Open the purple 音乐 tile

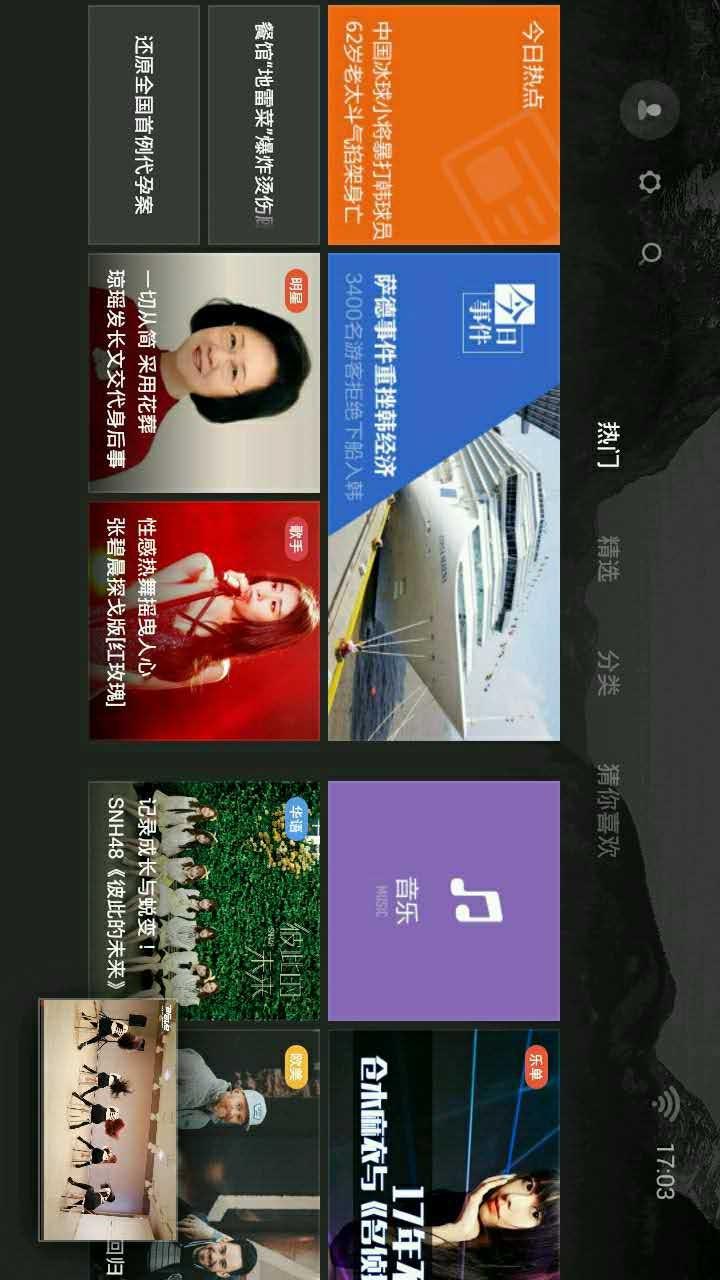coord(444,900)
